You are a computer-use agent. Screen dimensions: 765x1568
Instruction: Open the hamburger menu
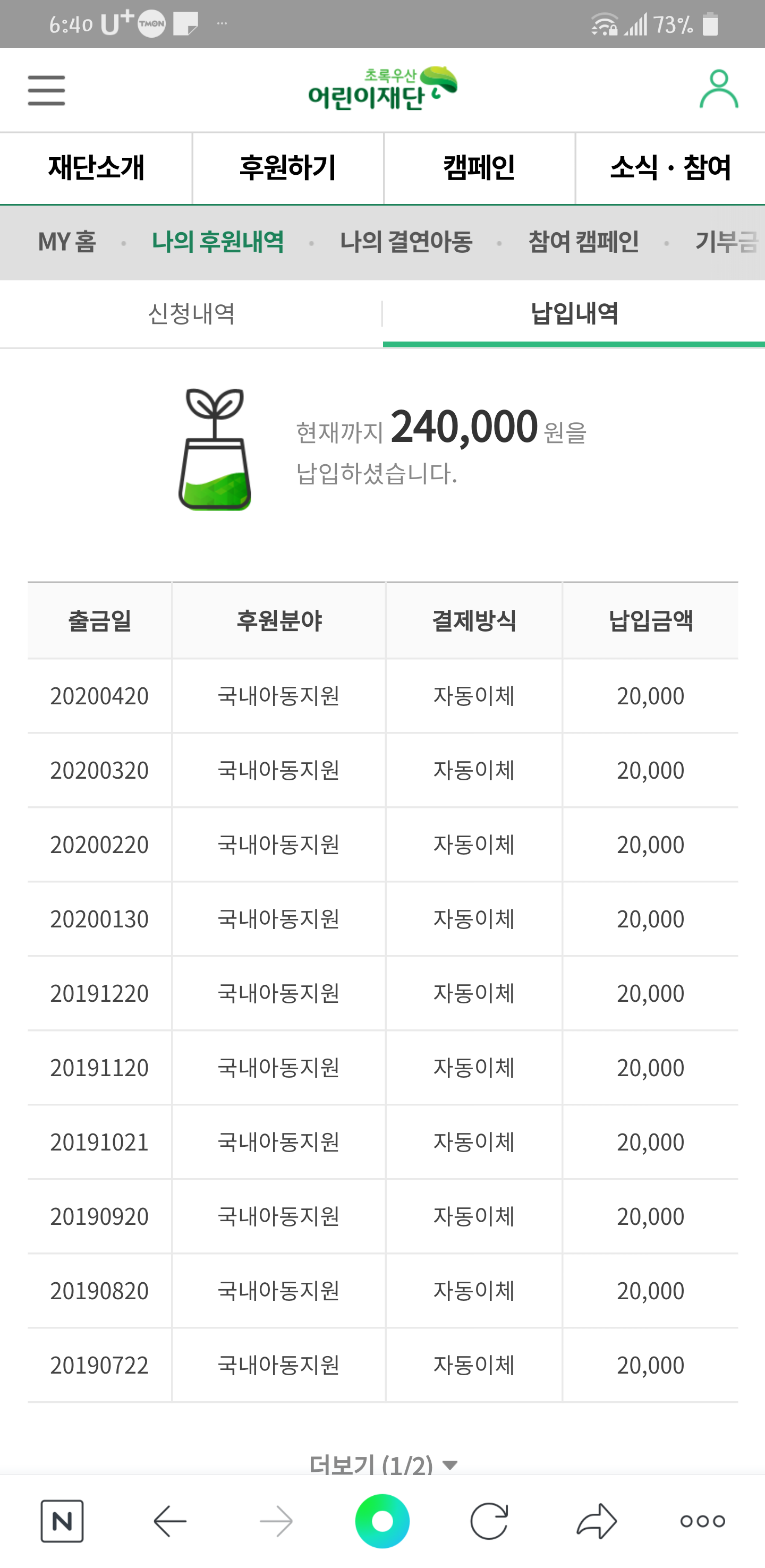[46, 91]
